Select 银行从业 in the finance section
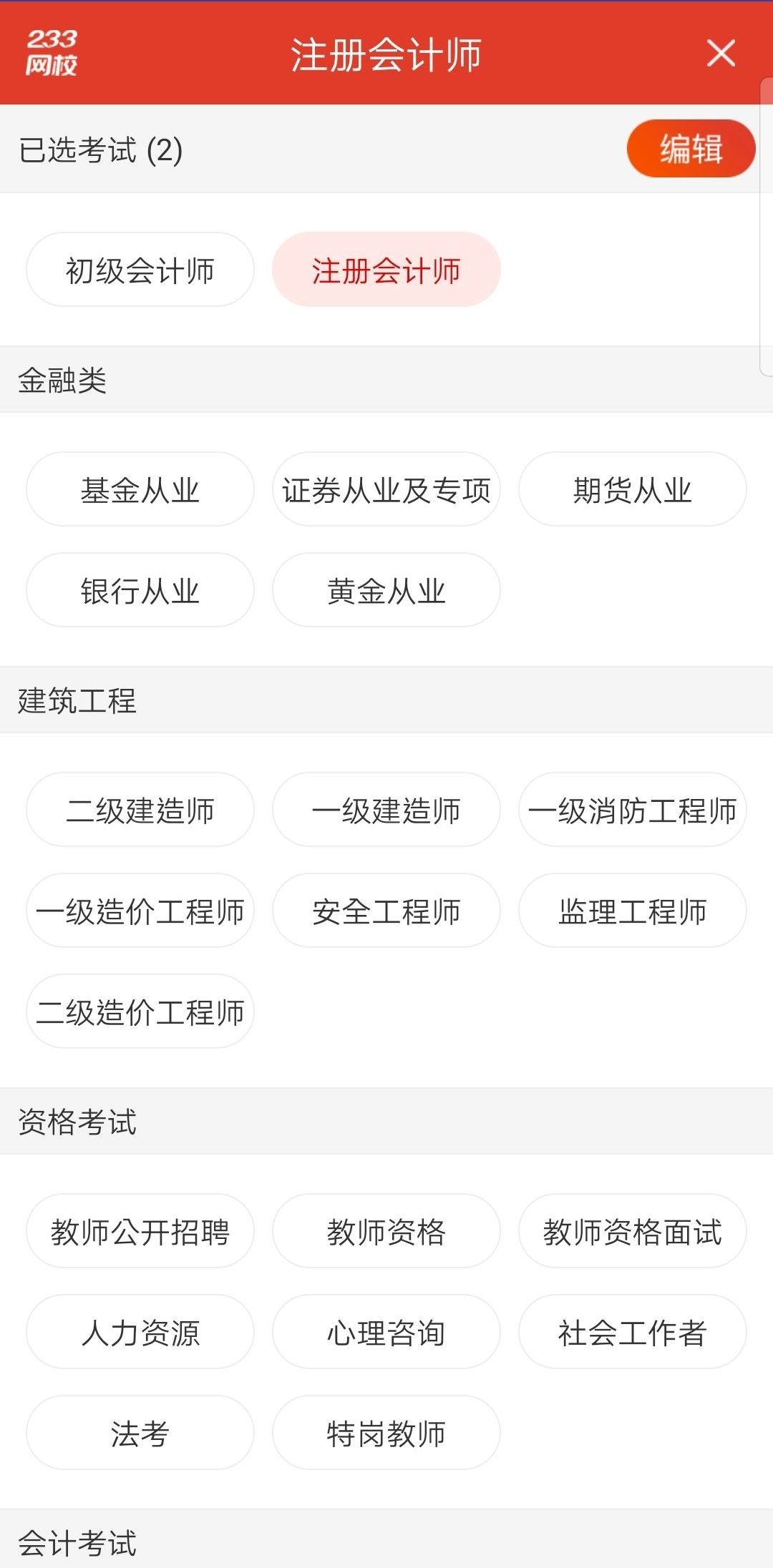Screen dimensions: 773x1568 click(140, 590)
